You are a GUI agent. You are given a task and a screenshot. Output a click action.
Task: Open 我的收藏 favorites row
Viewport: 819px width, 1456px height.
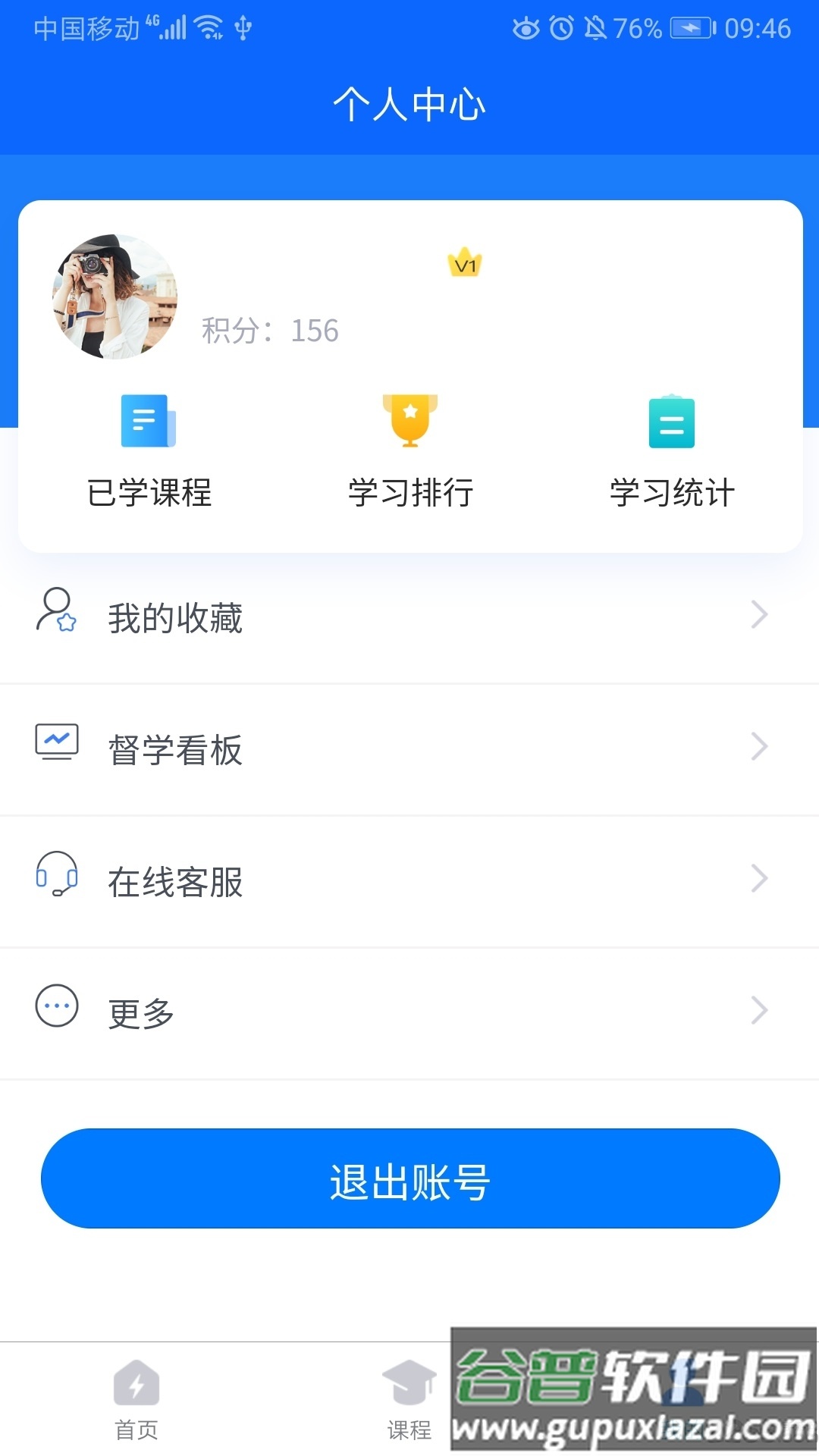coord(409,617)
